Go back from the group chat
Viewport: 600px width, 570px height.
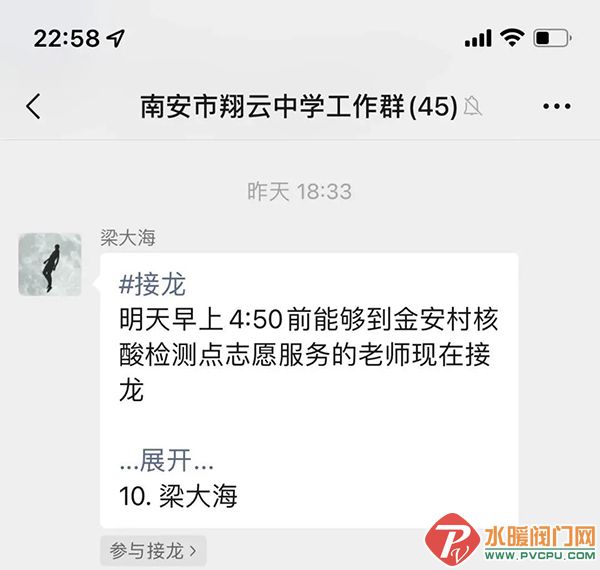(34, 107)
